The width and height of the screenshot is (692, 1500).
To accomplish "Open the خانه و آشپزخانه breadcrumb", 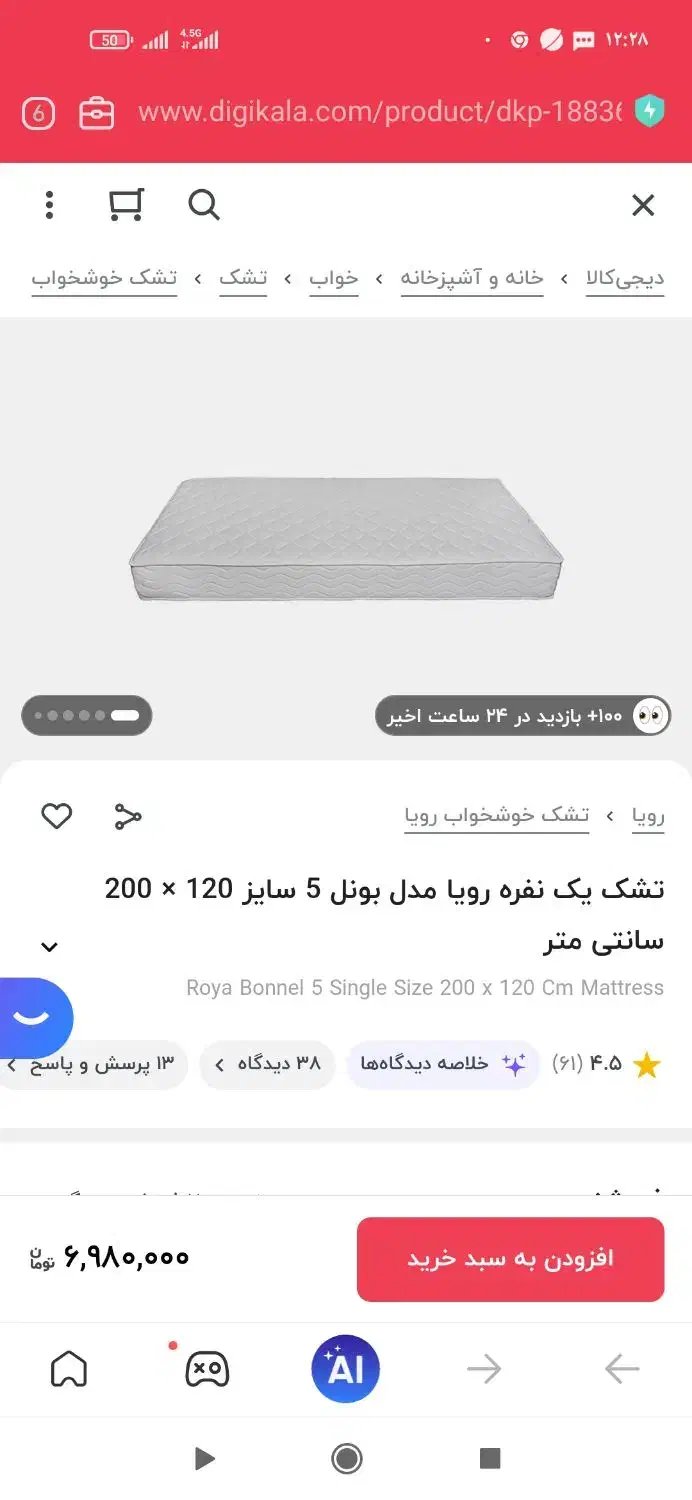I will (x=472, y=278).
